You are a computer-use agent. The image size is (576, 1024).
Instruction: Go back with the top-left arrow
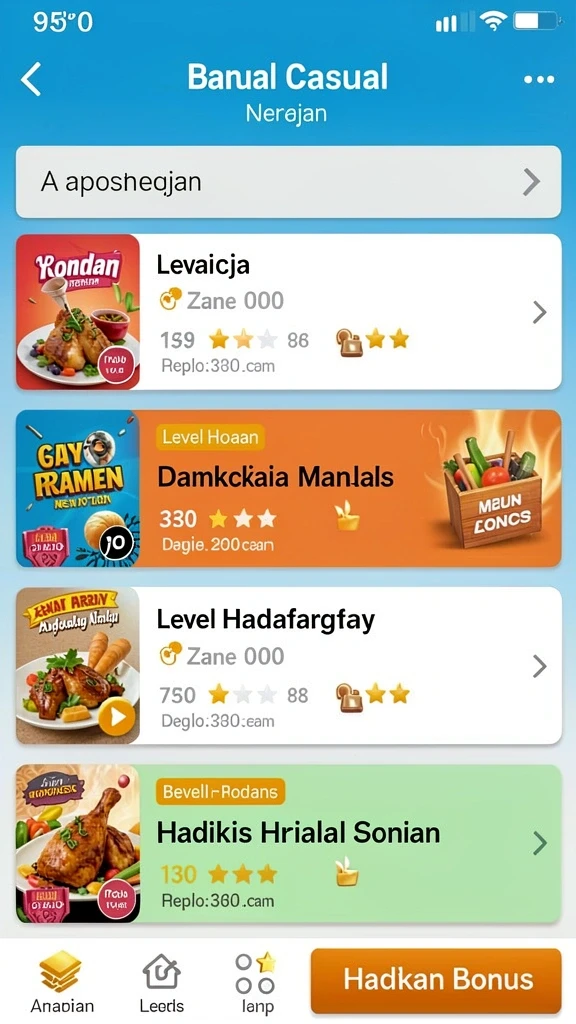[31, 79]
